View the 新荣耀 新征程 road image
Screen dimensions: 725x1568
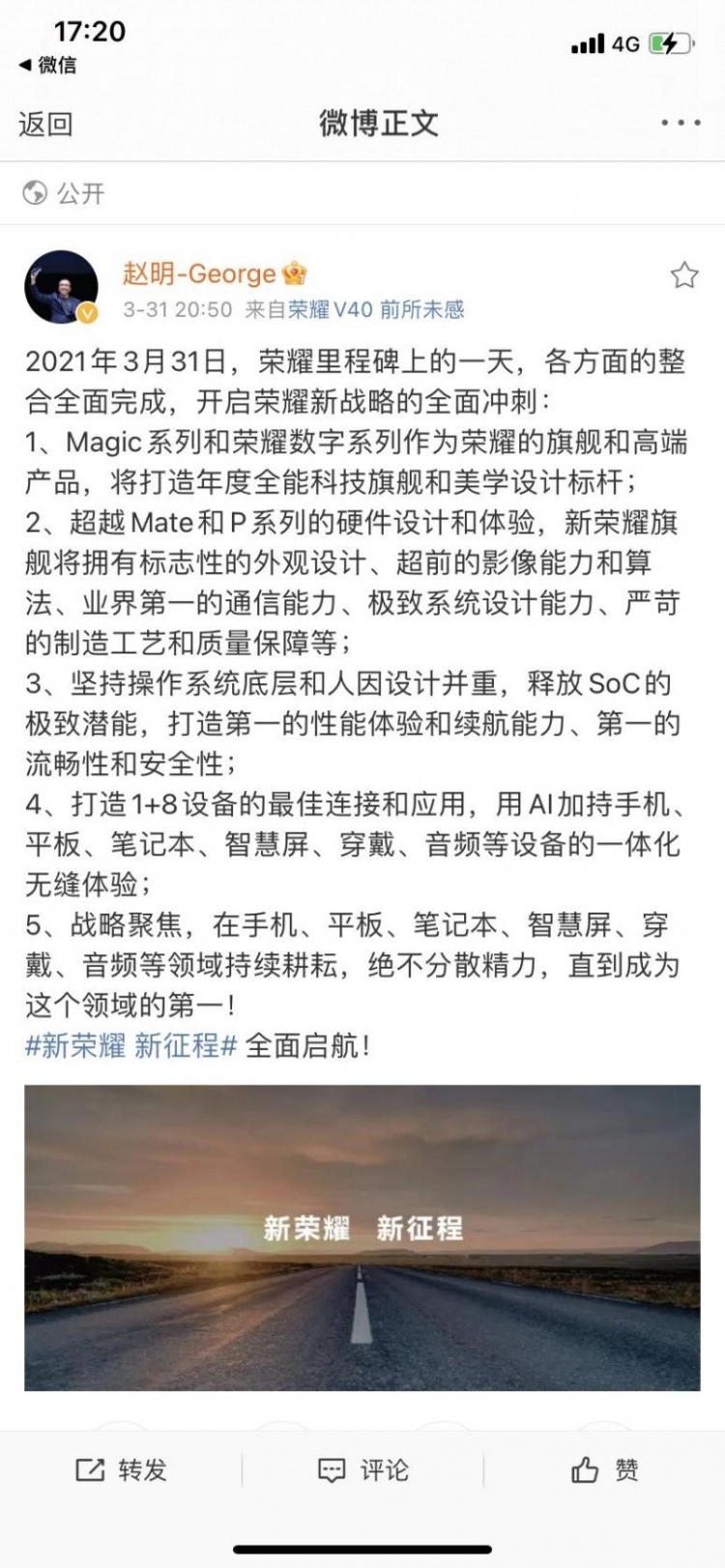click(x=362, y=1237)
